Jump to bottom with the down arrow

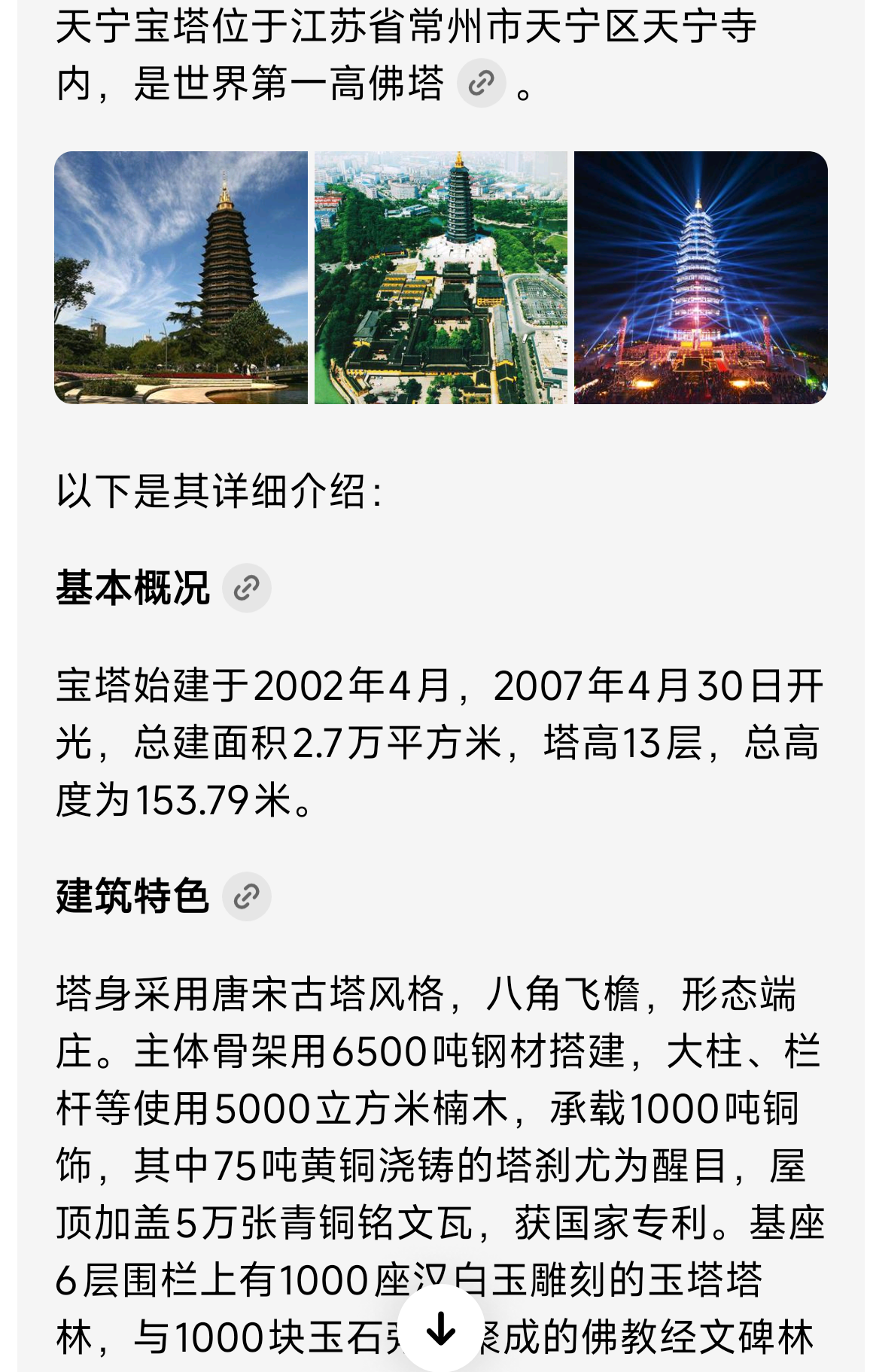(x=440, y=1328)
